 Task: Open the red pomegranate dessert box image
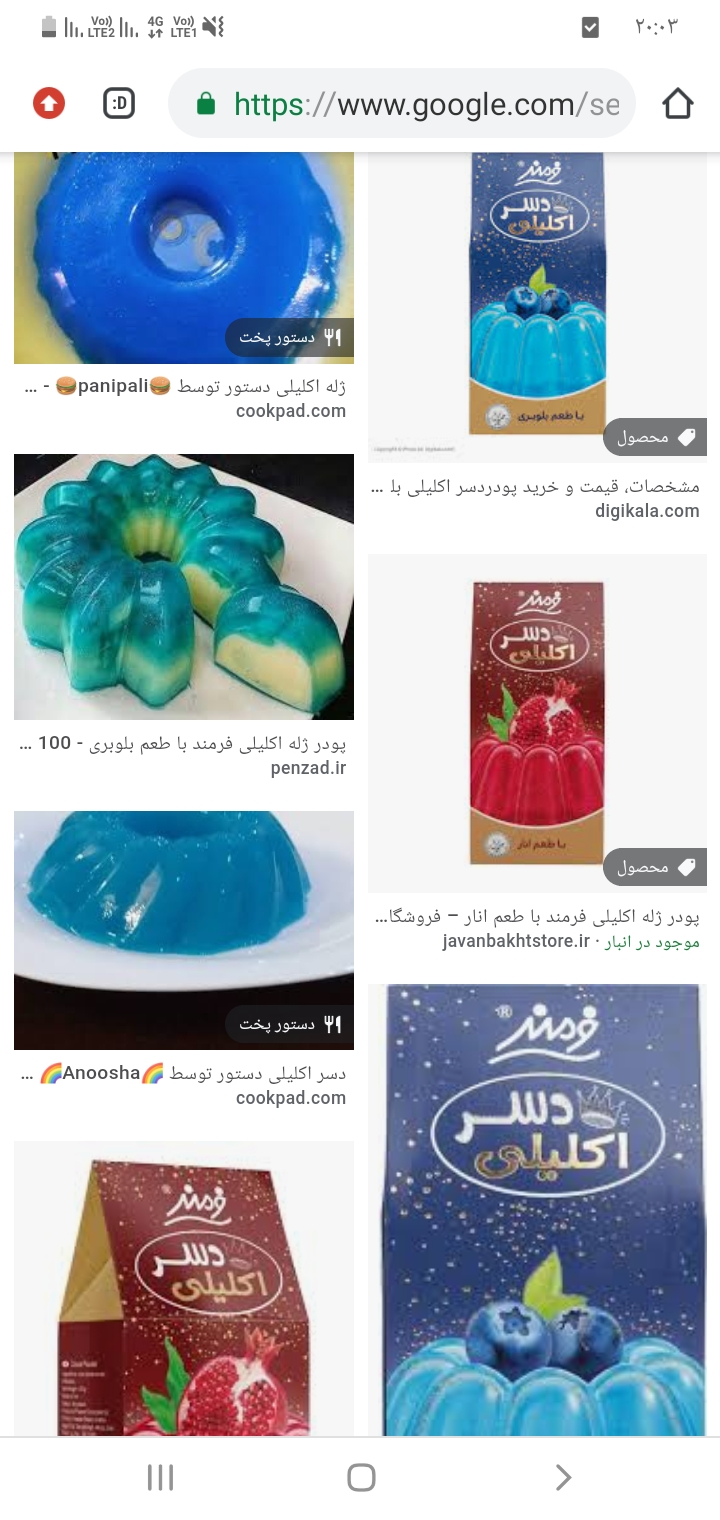184,1288
